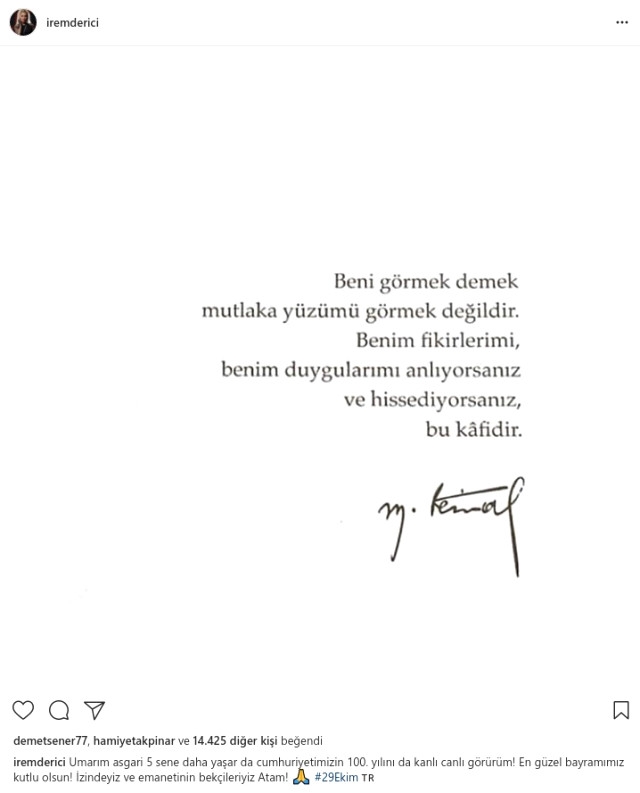640x793 pixels.
Task: Open iremderici's profile picture
Action: [23, 22]
